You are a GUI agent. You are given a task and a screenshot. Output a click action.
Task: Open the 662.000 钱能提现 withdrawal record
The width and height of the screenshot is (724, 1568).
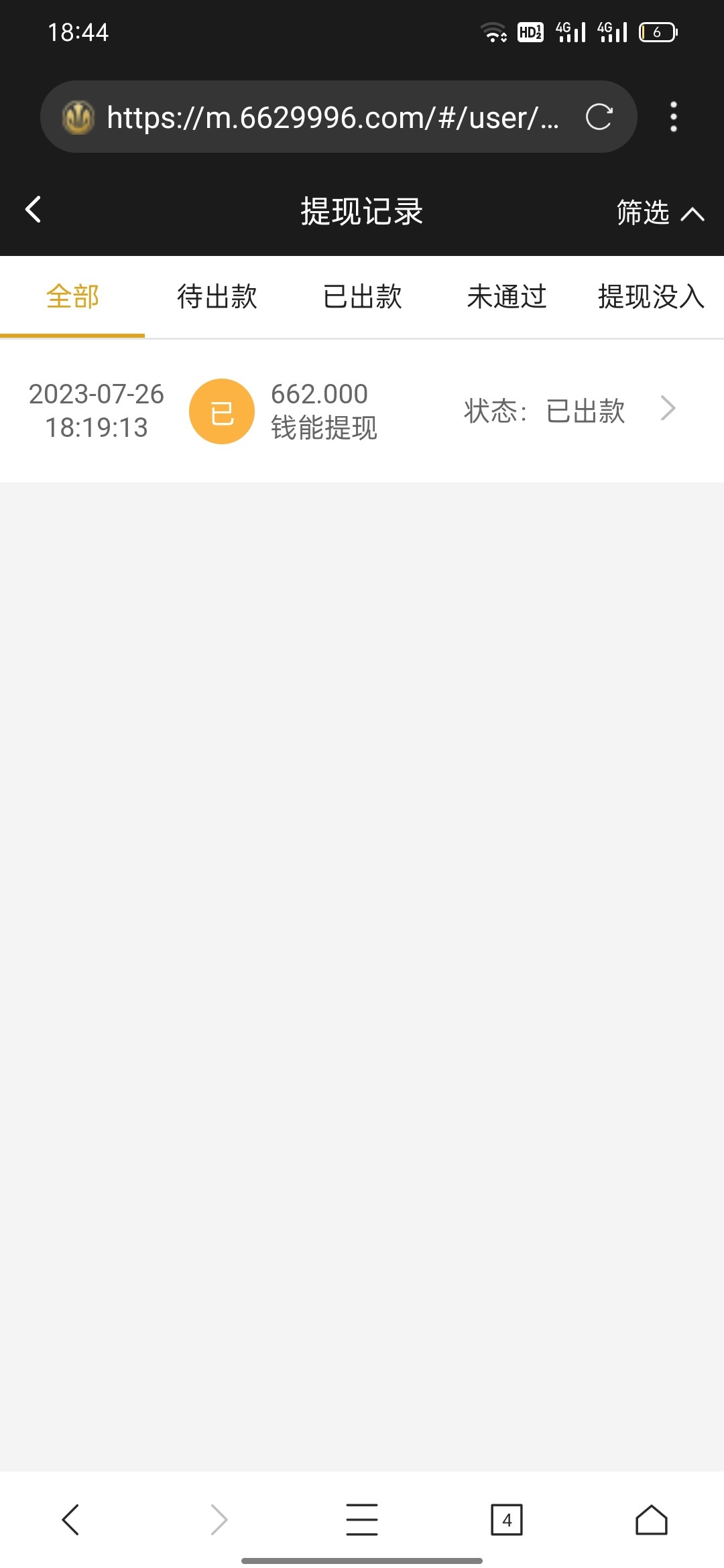tap(362, 410)
